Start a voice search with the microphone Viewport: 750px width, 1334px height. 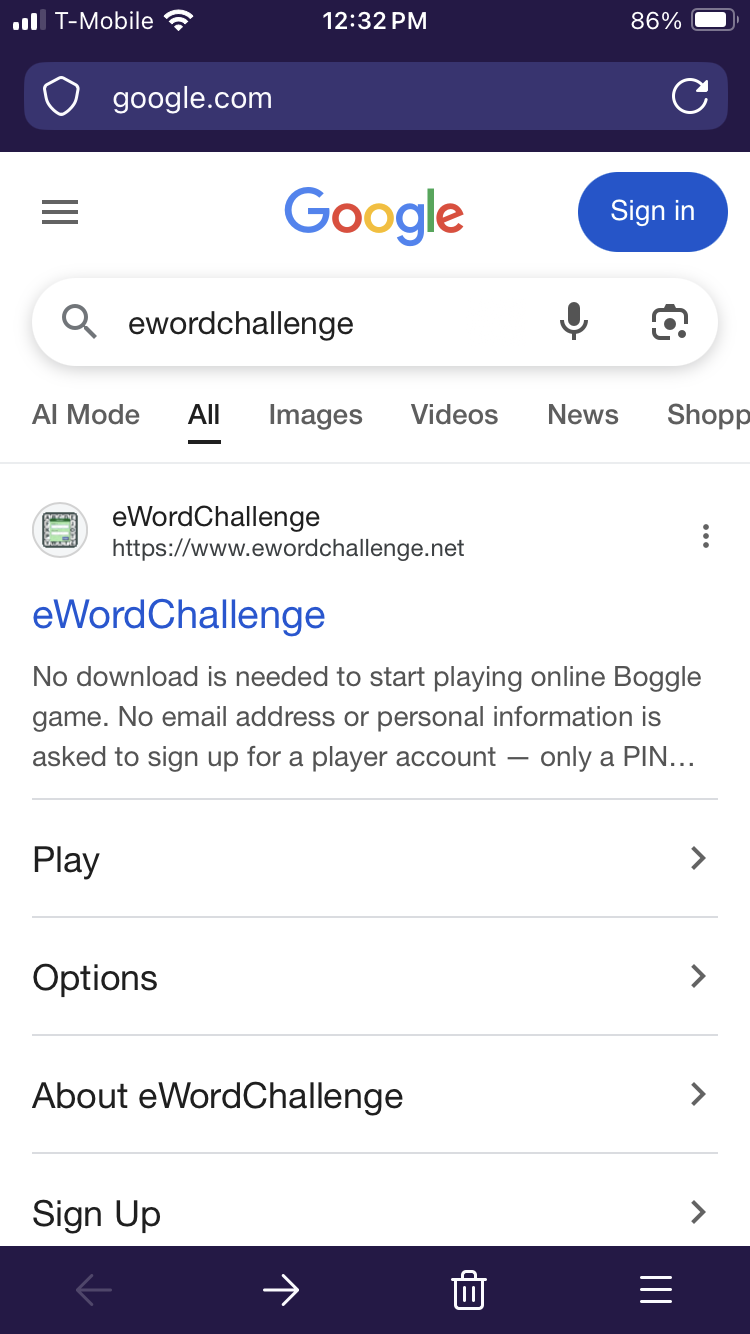(574, 322)
